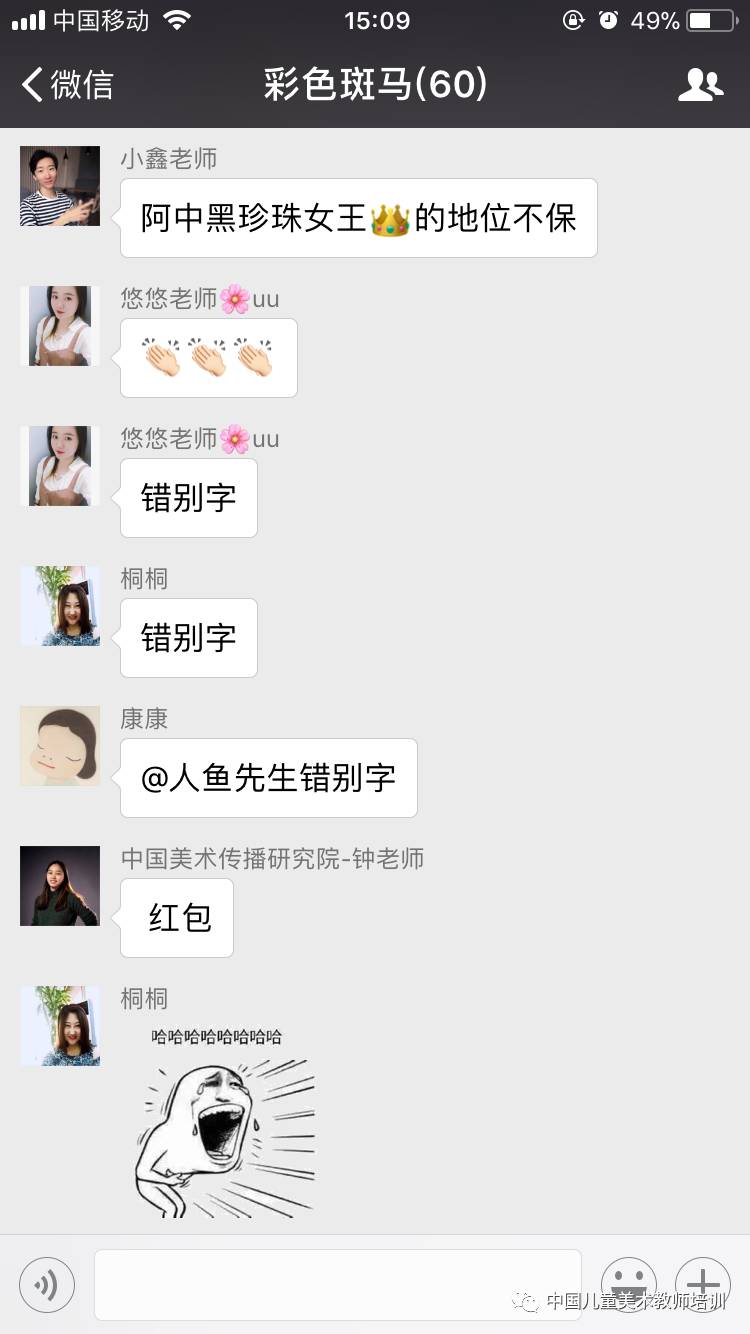Image resolution: width=750 pixels, height=1334 pixels.
Task: Select the @人鱼先生错别字 message
Action: (x=268, y=778)
